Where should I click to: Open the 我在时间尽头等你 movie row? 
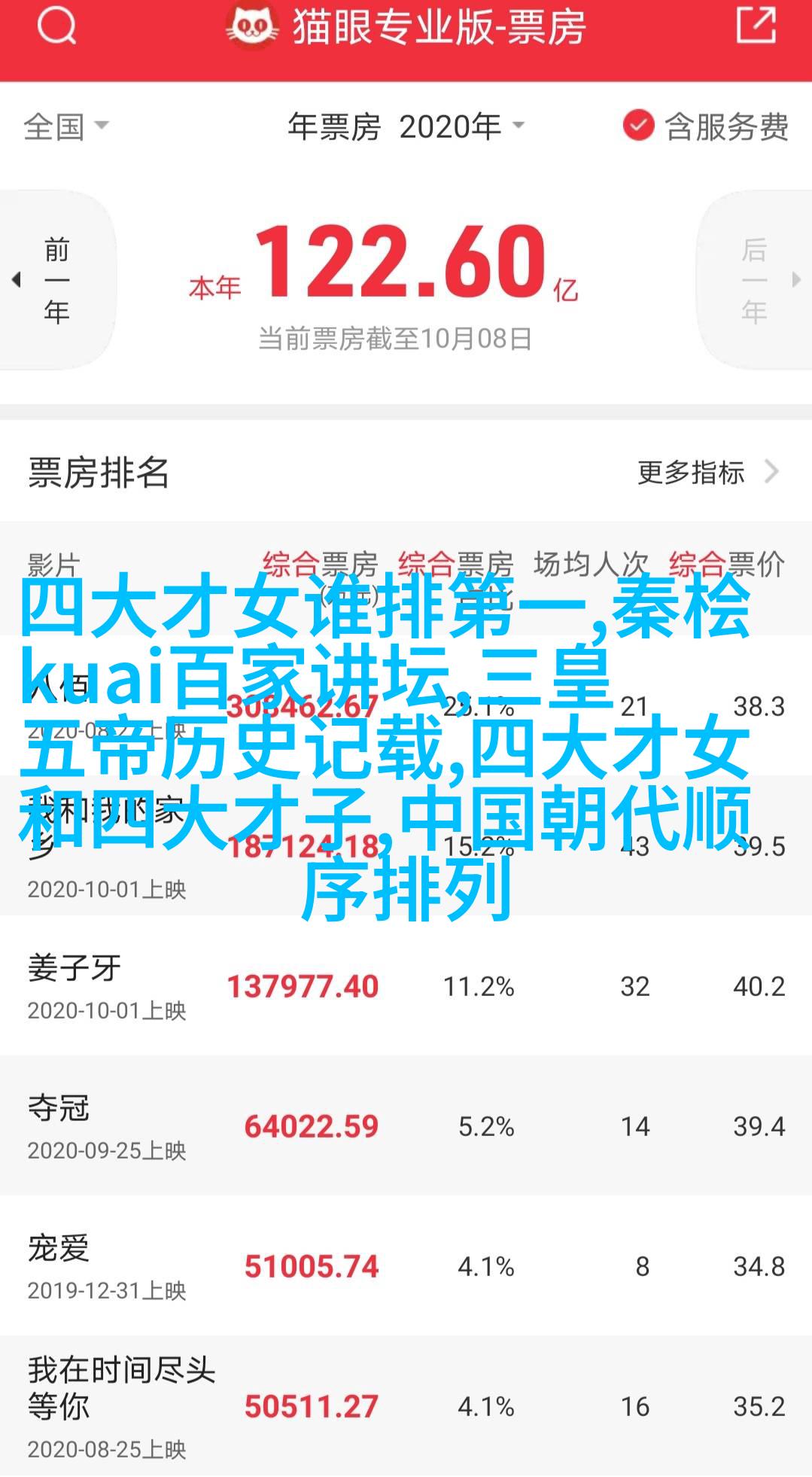406,1405
